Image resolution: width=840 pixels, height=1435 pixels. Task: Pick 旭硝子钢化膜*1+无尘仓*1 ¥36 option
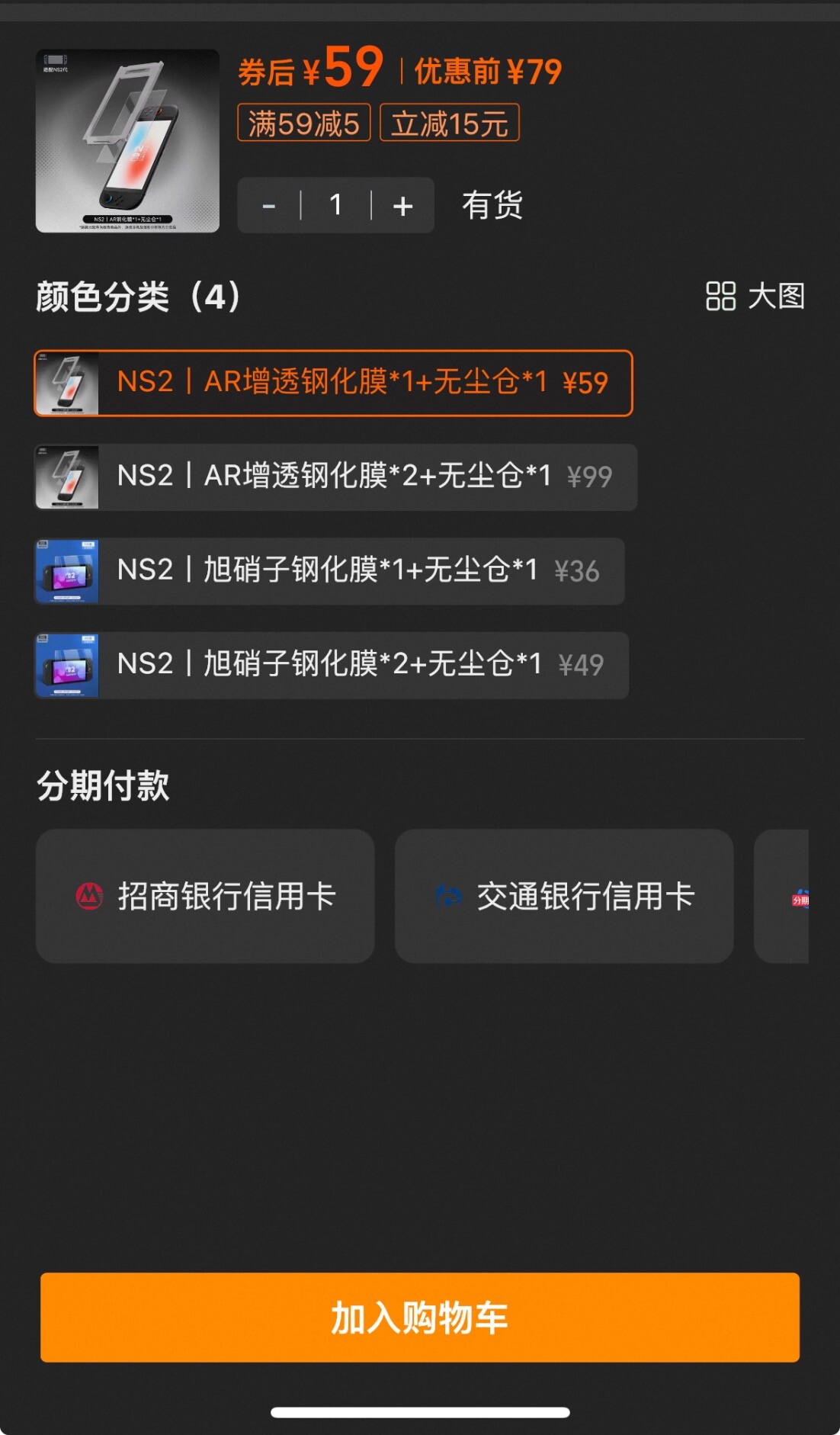point(329,571)
